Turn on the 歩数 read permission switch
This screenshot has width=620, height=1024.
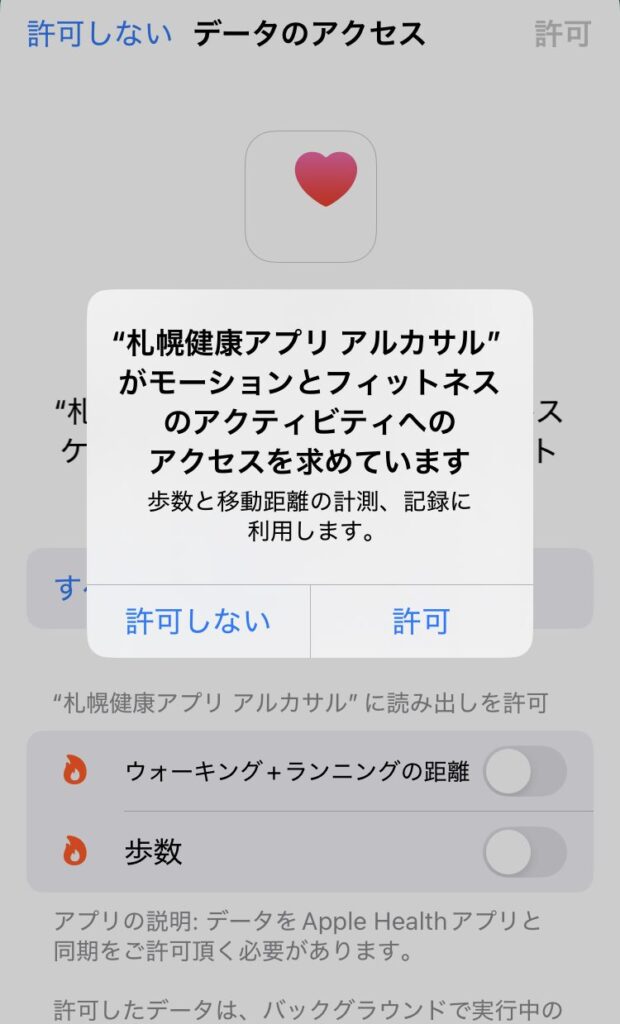point(524,852)
